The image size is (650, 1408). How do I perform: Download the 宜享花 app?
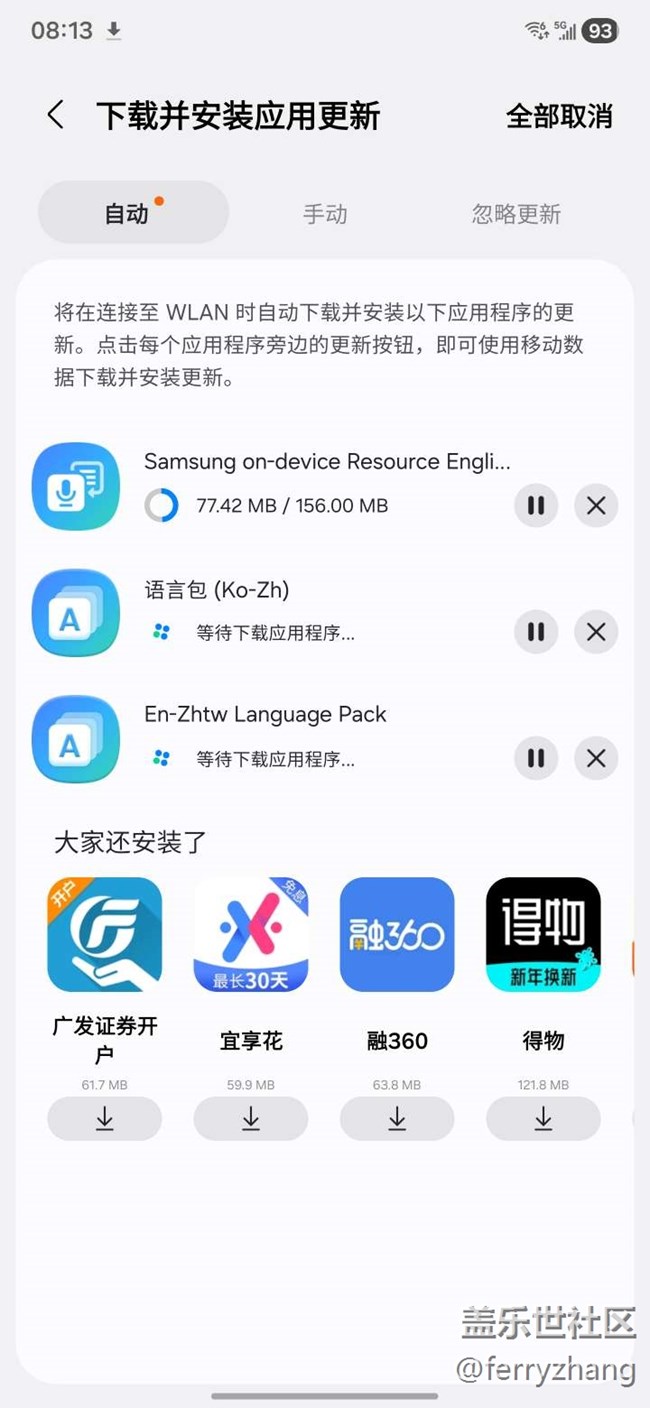click(x=251, y=1119)
